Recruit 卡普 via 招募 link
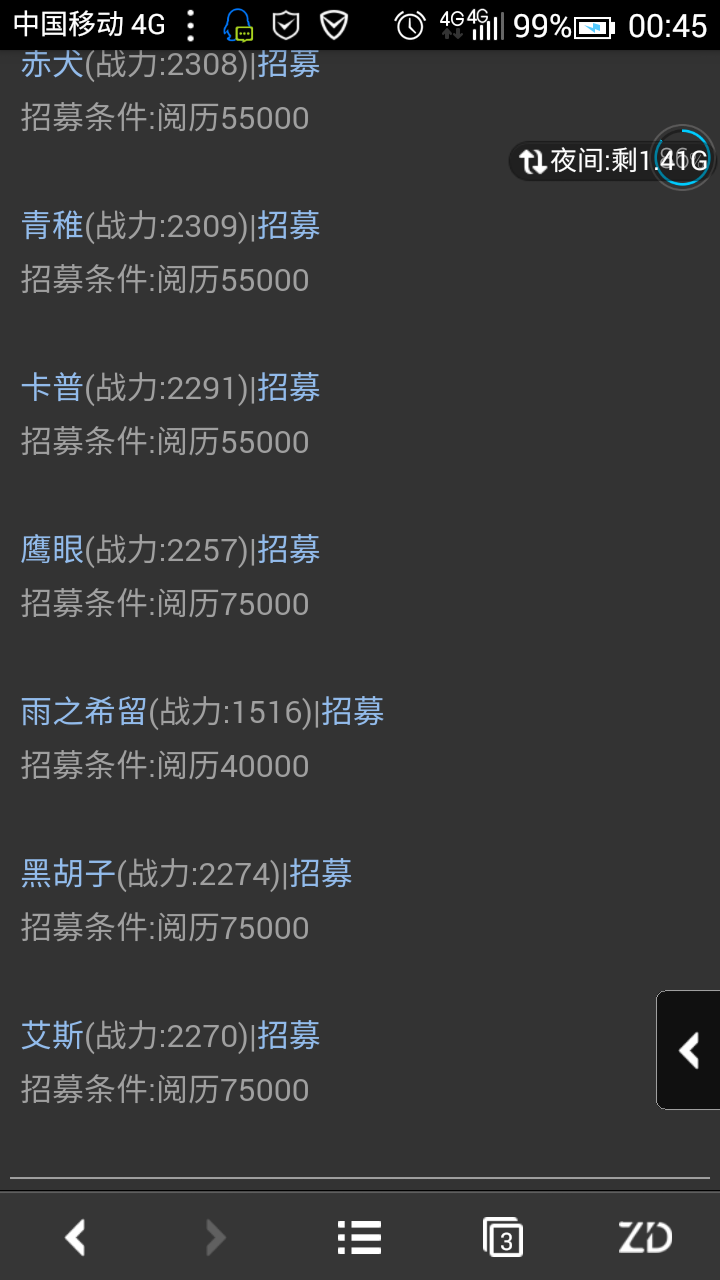The width and height of the screenshot is (720, 1280). [289, 388]
